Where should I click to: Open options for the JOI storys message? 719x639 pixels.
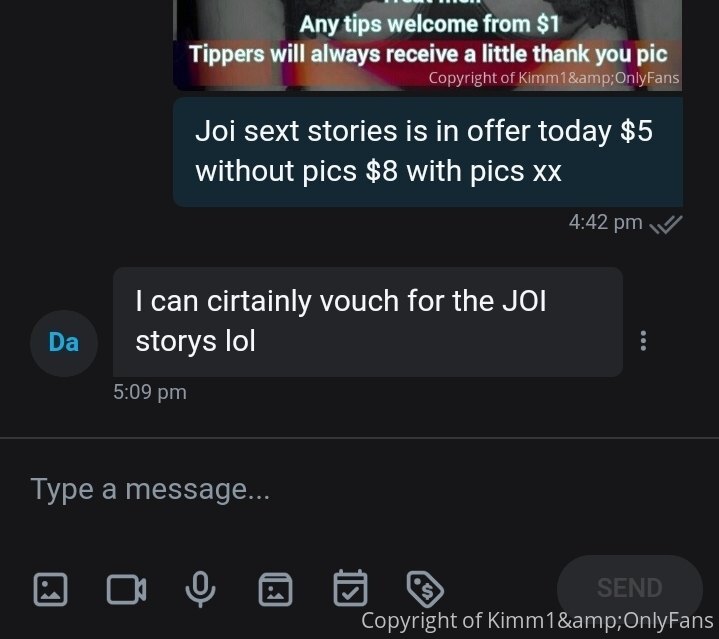[x=643, y=341]
